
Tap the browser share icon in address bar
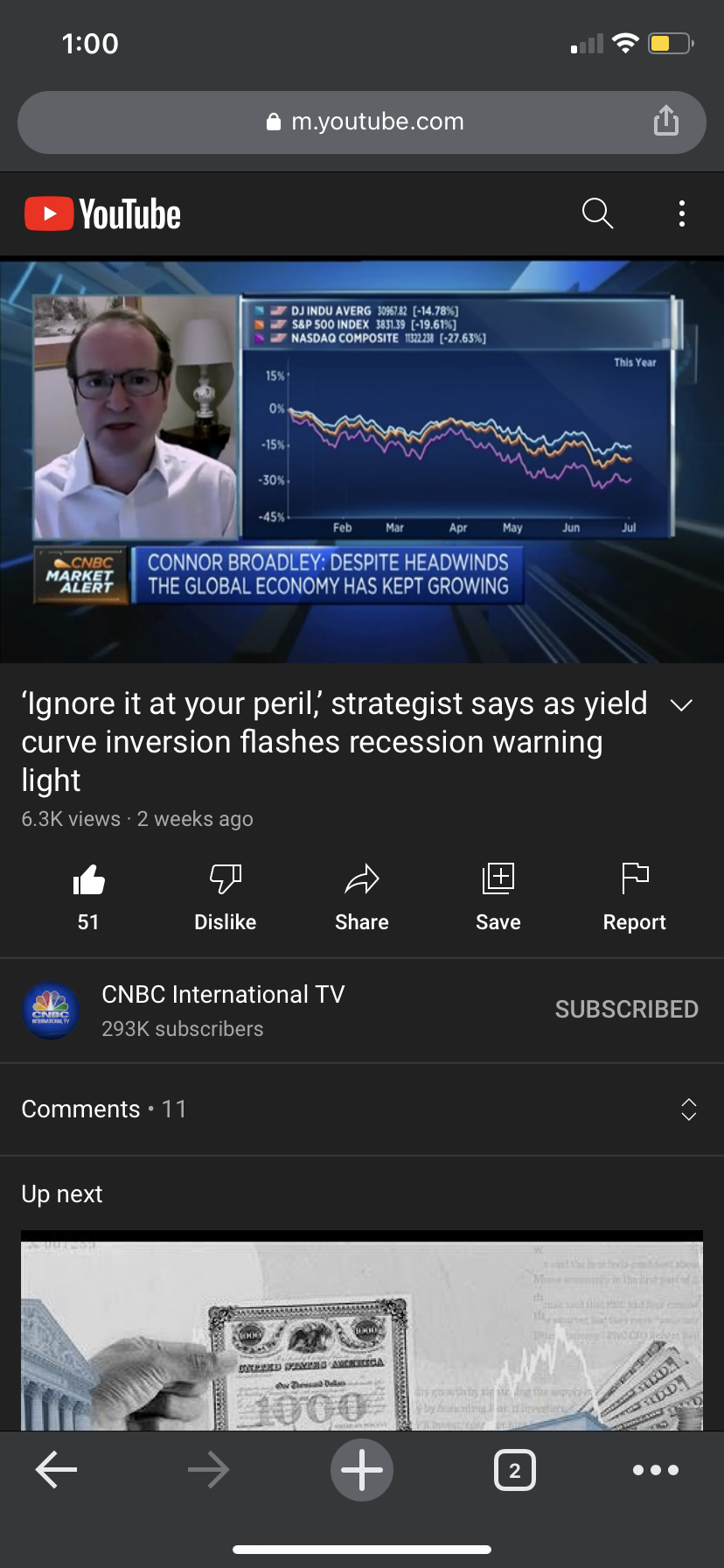666,121
